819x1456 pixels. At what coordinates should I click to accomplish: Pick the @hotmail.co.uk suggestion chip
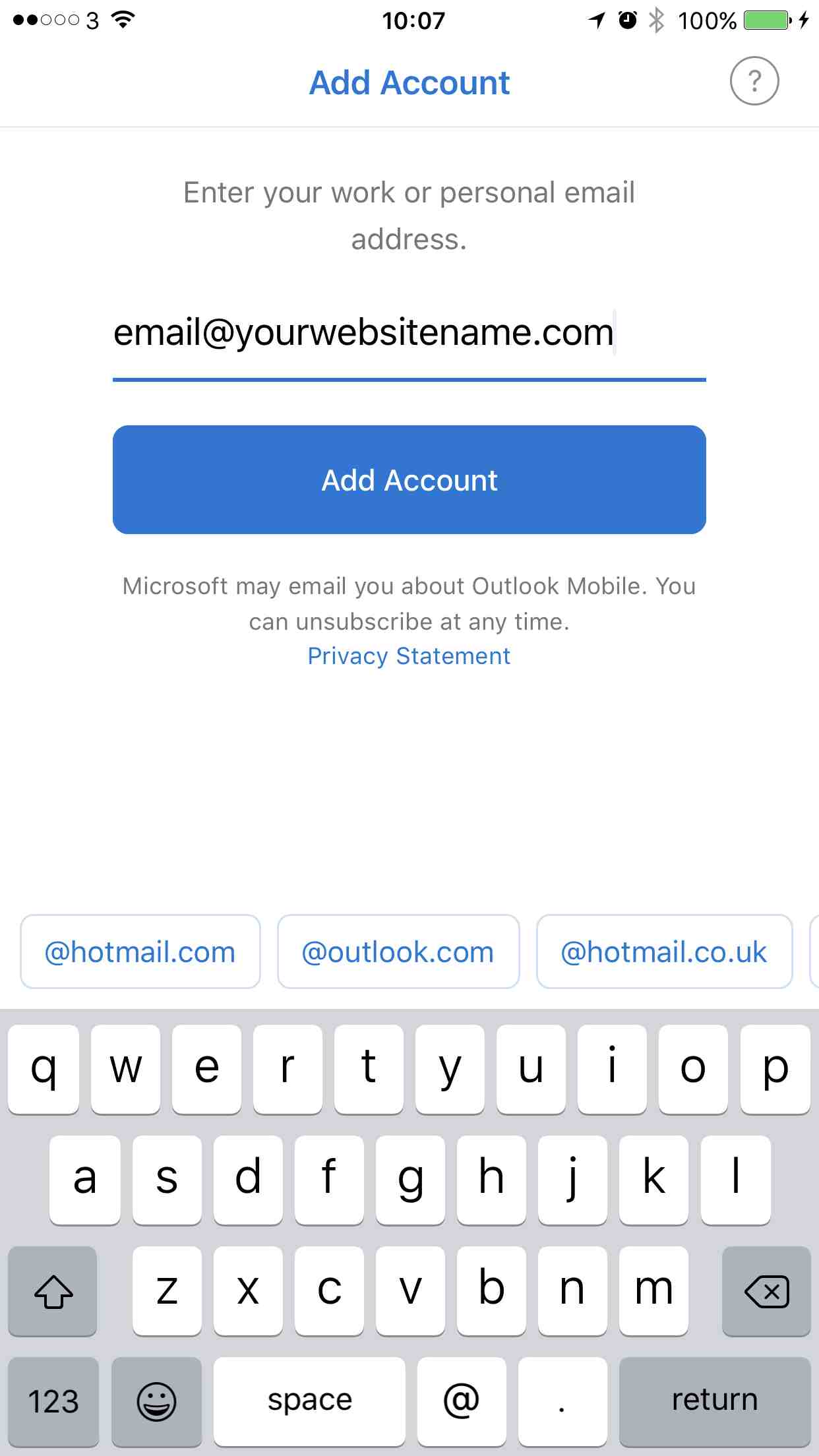664,952
